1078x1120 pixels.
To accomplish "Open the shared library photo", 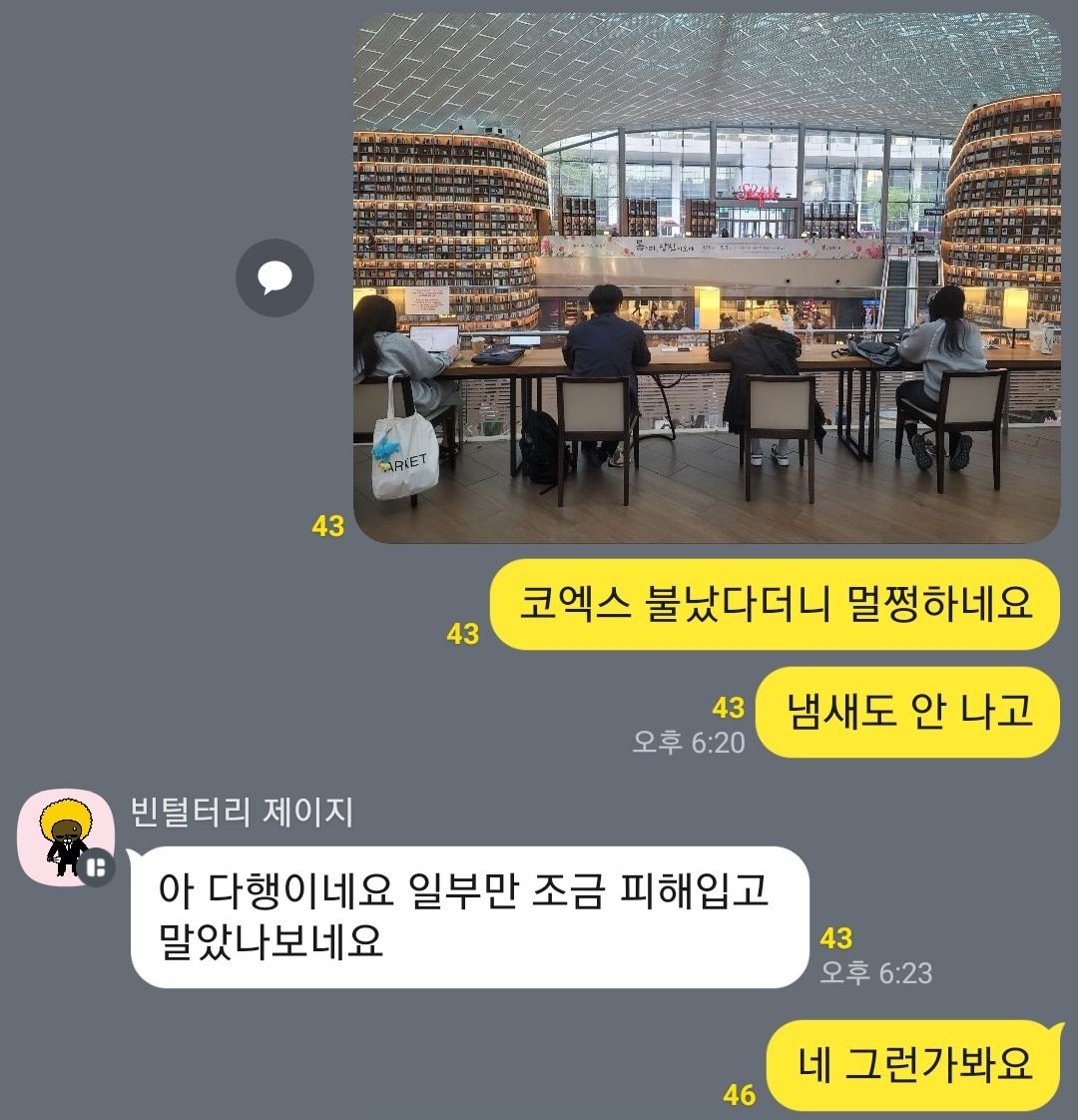I will (707, 278).
